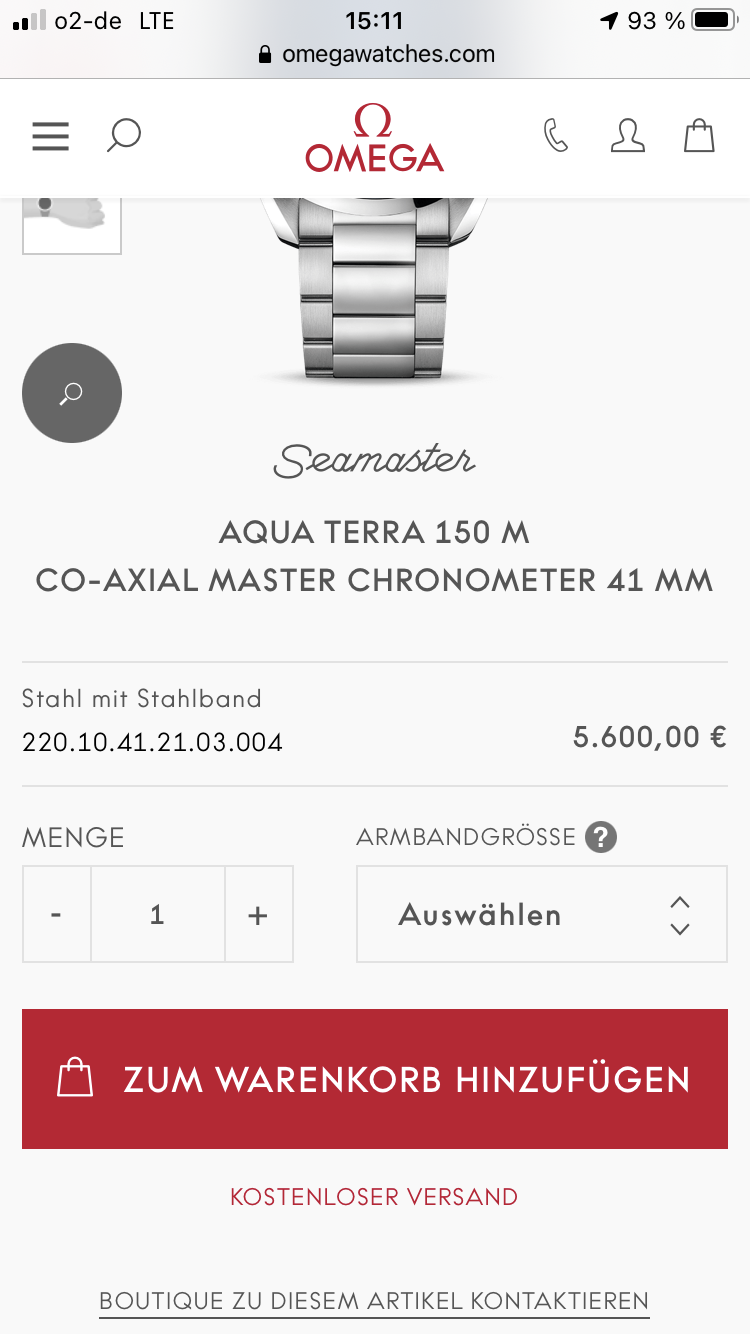
Task: Open the site search
Action: (x=124, y=136)
